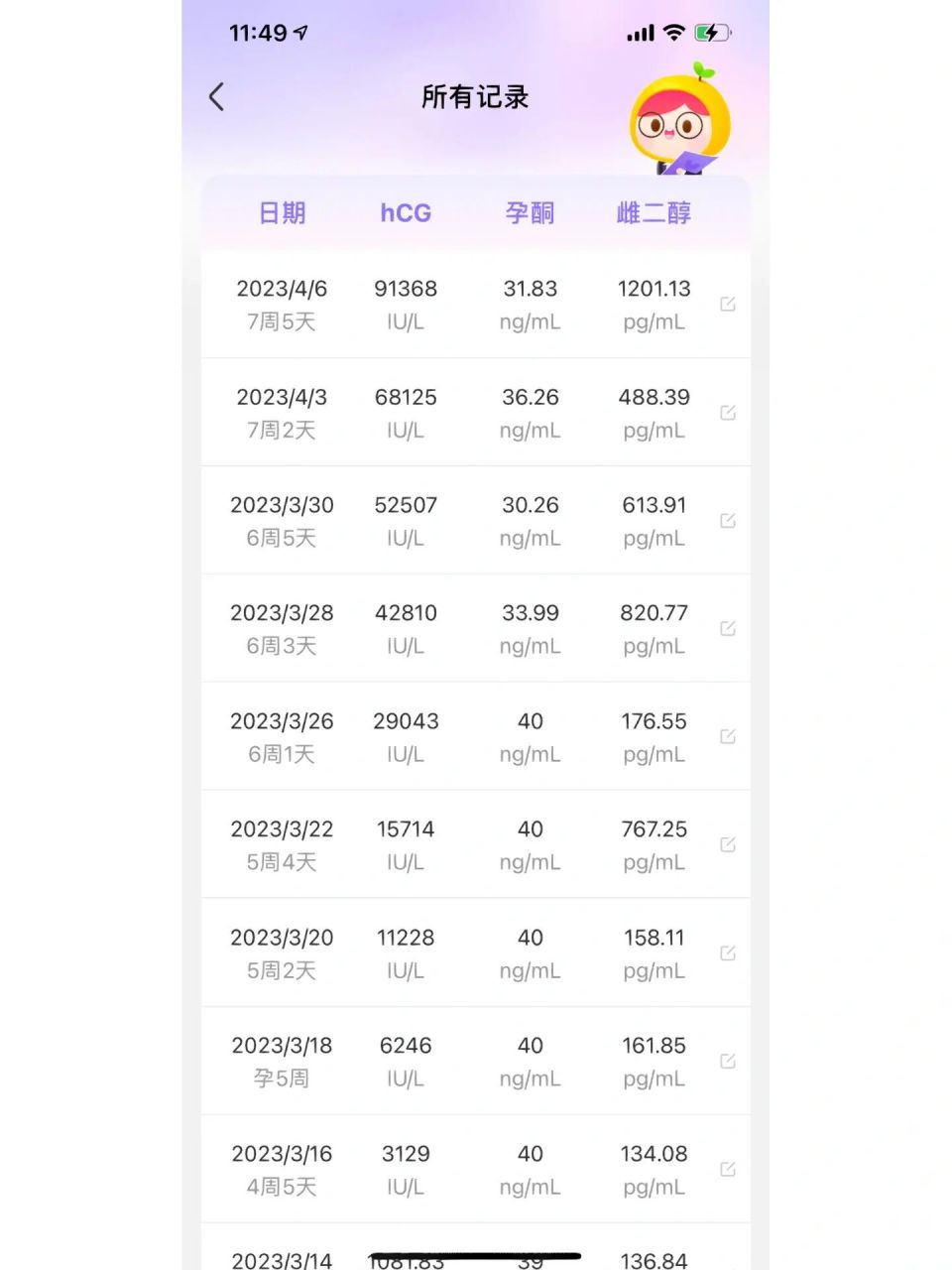Select the hCG column header

(x=406, y=212)
